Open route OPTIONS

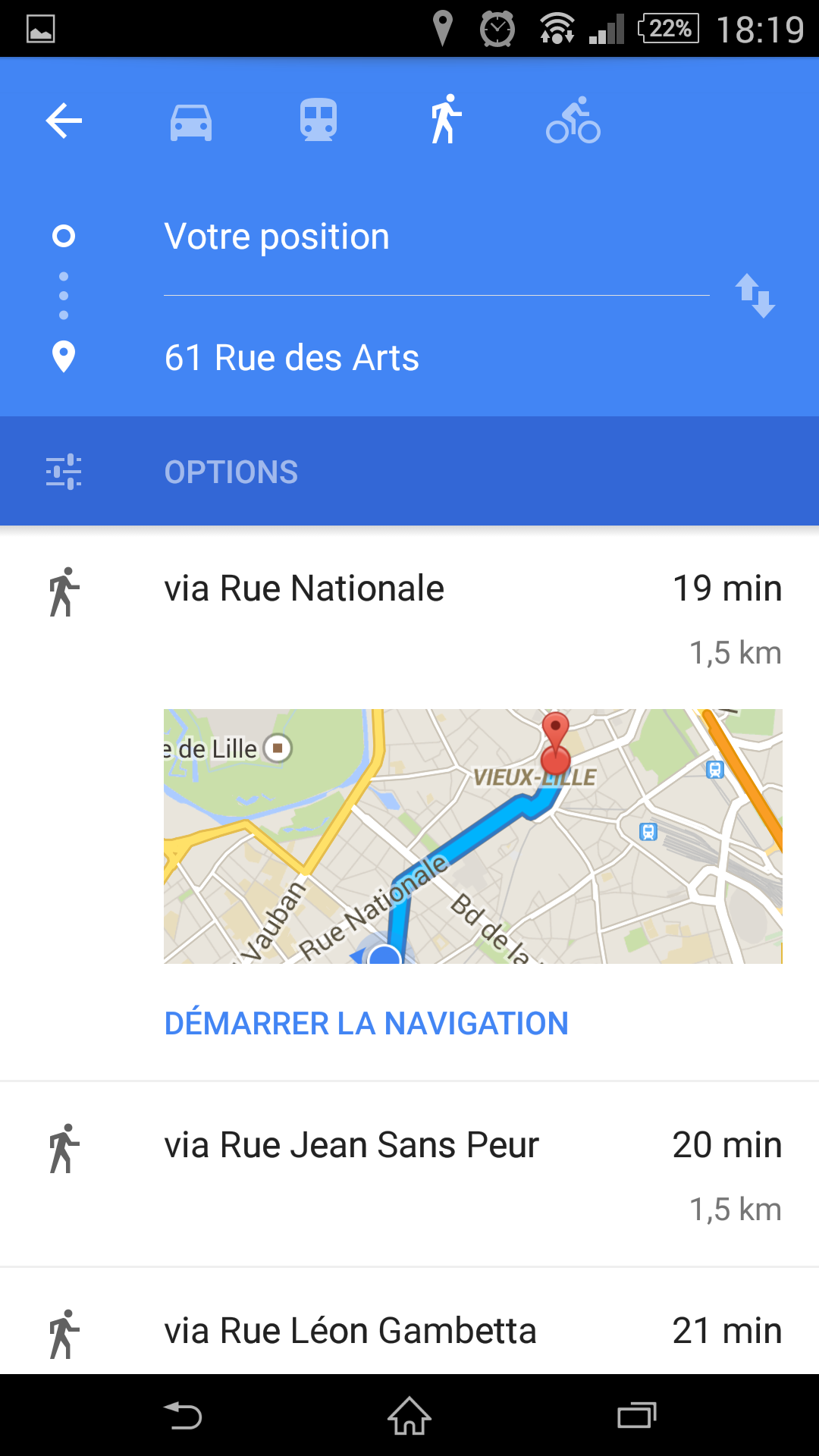[409, 472]
